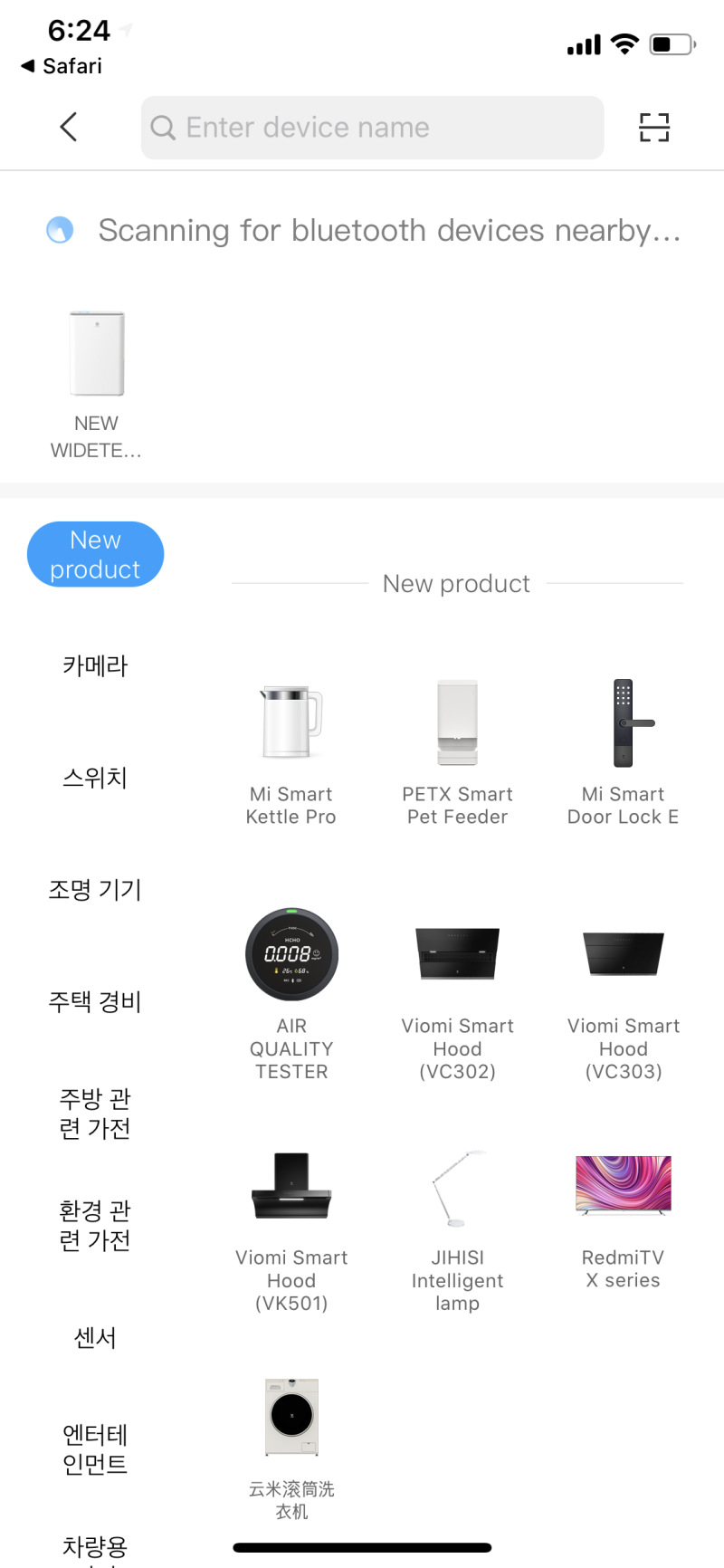Pick Viomi Smart Hood (VC302)
724x1568 pixels.
pos(457,995)
